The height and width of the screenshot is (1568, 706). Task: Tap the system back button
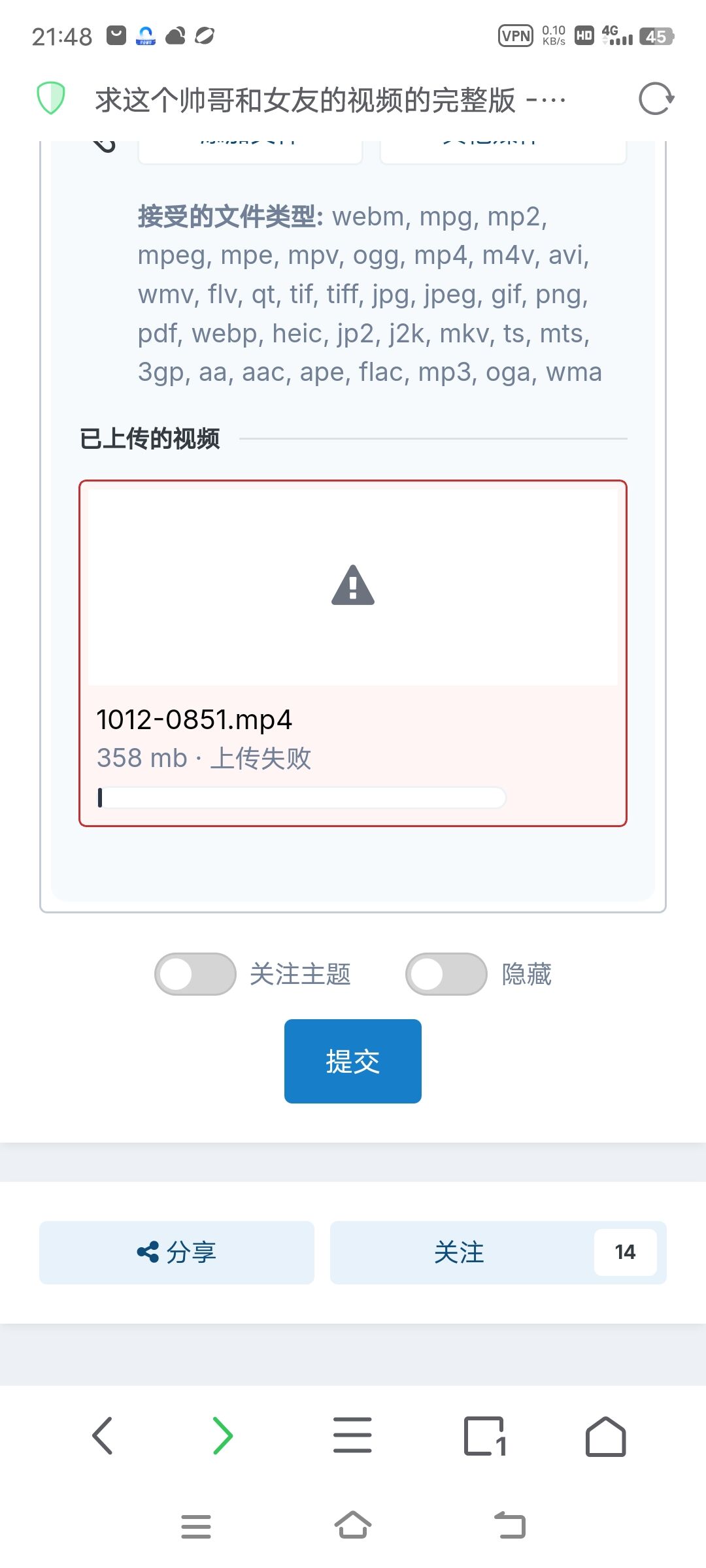[510, 1526]
